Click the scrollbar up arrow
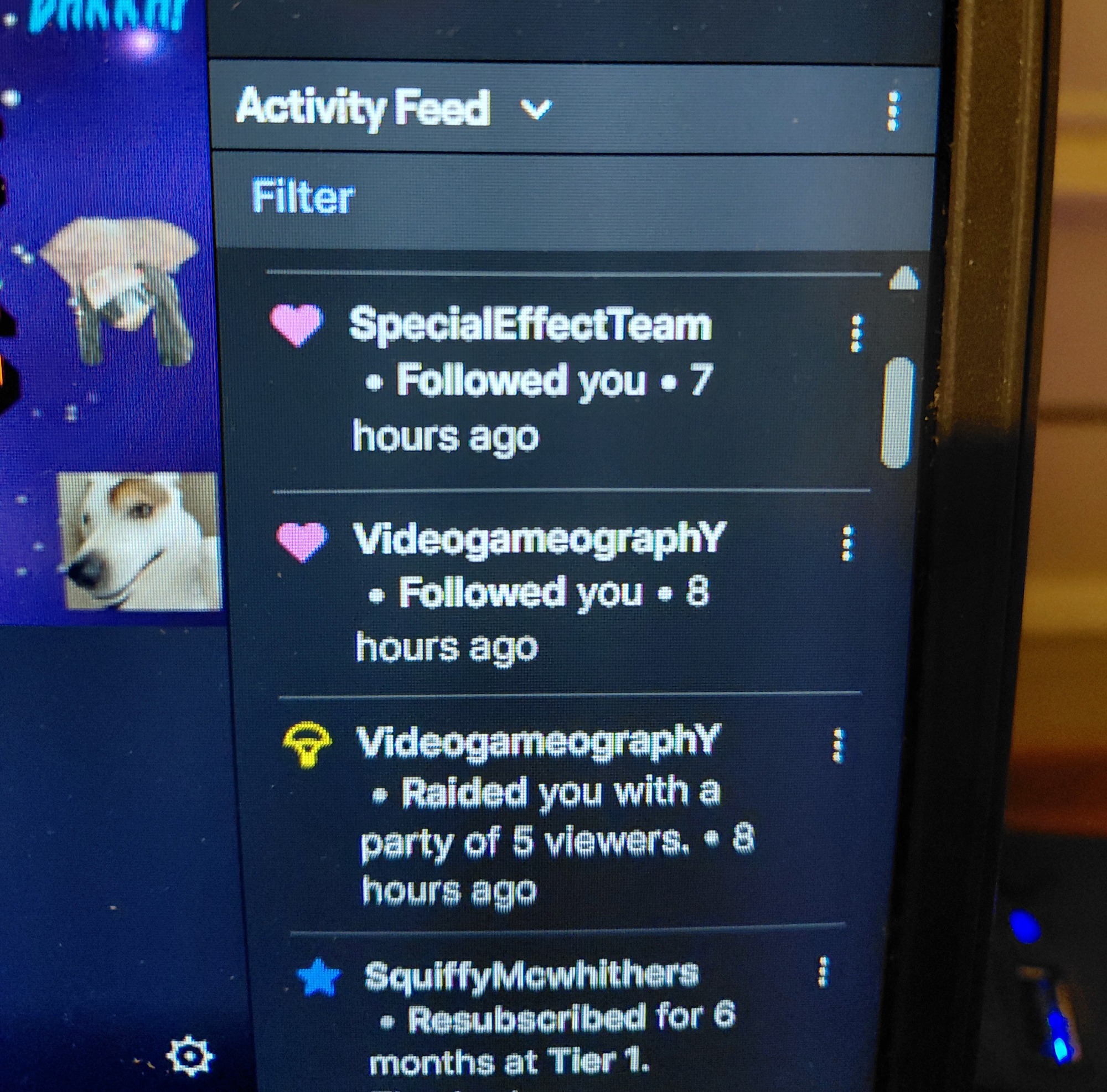 point(904,279)
